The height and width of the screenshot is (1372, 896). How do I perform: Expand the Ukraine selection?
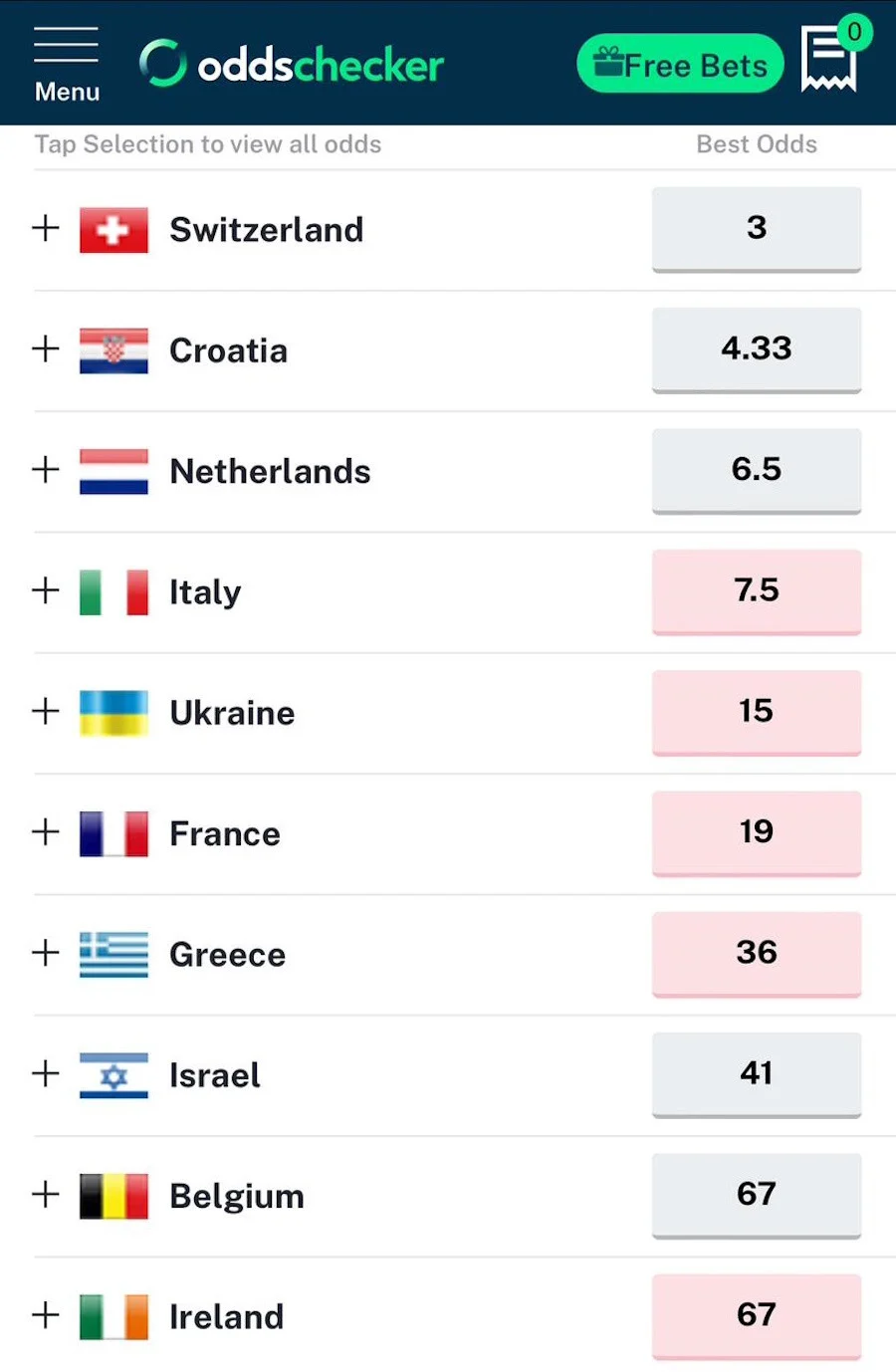coord(46,712)
